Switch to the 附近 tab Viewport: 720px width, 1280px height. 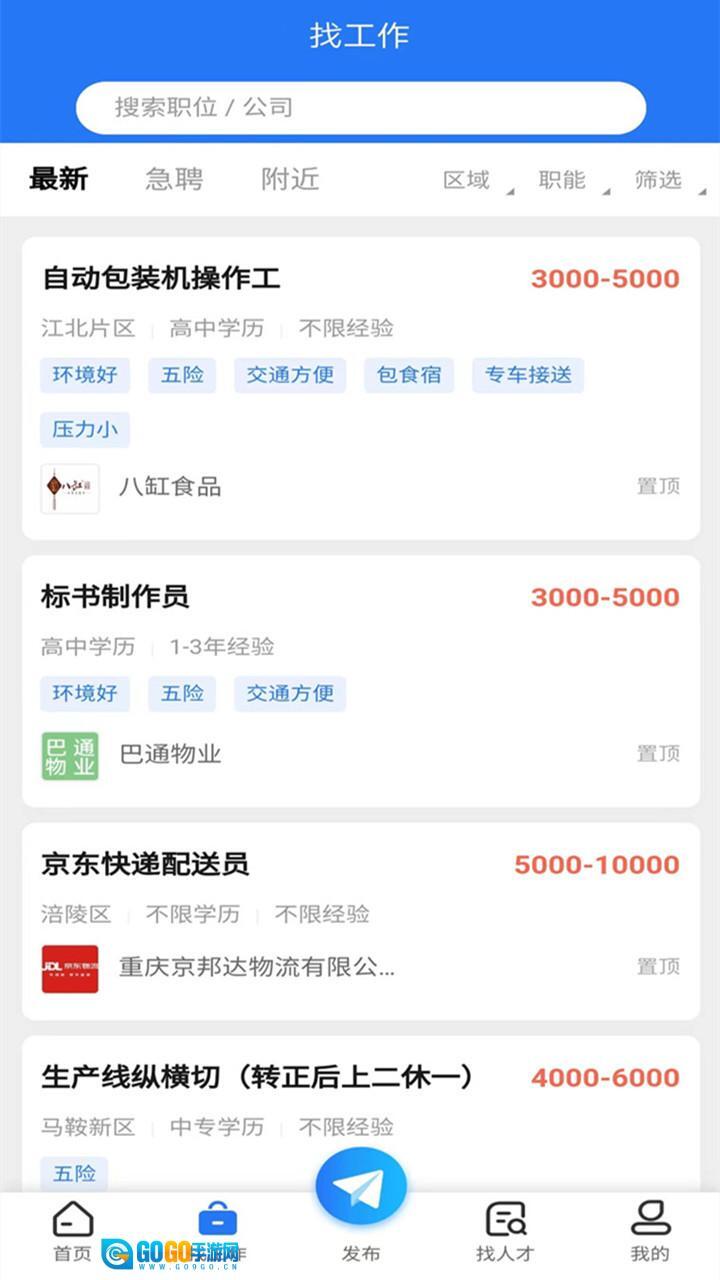pyautogui.click(x=290, y=179)
